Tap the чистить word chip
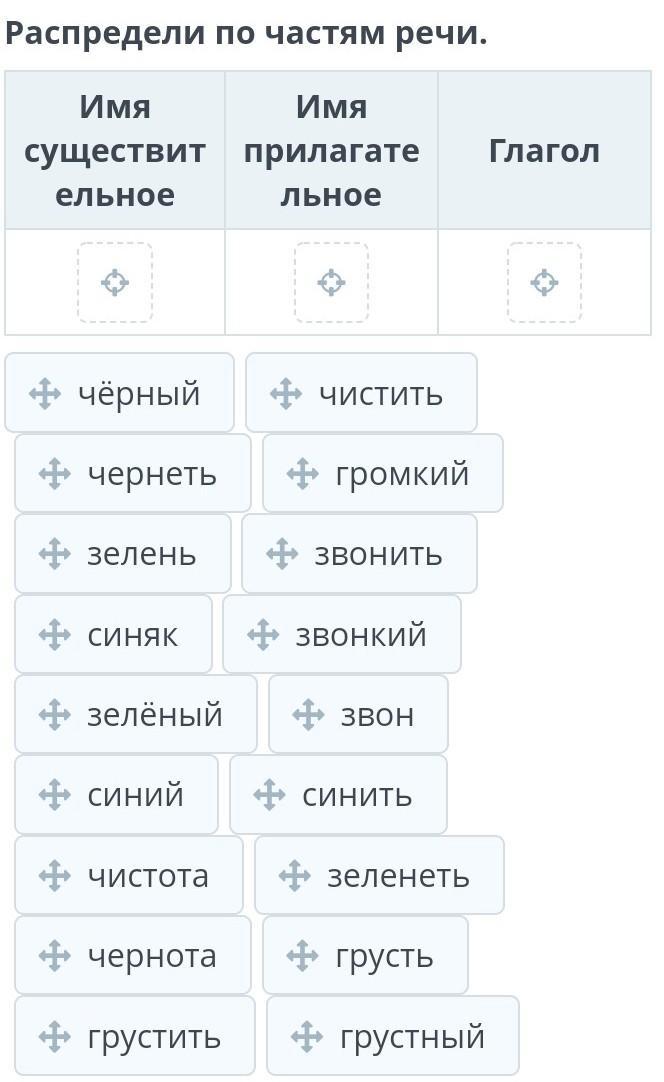Screen dimensions: 664x1082 pos(361,393)
